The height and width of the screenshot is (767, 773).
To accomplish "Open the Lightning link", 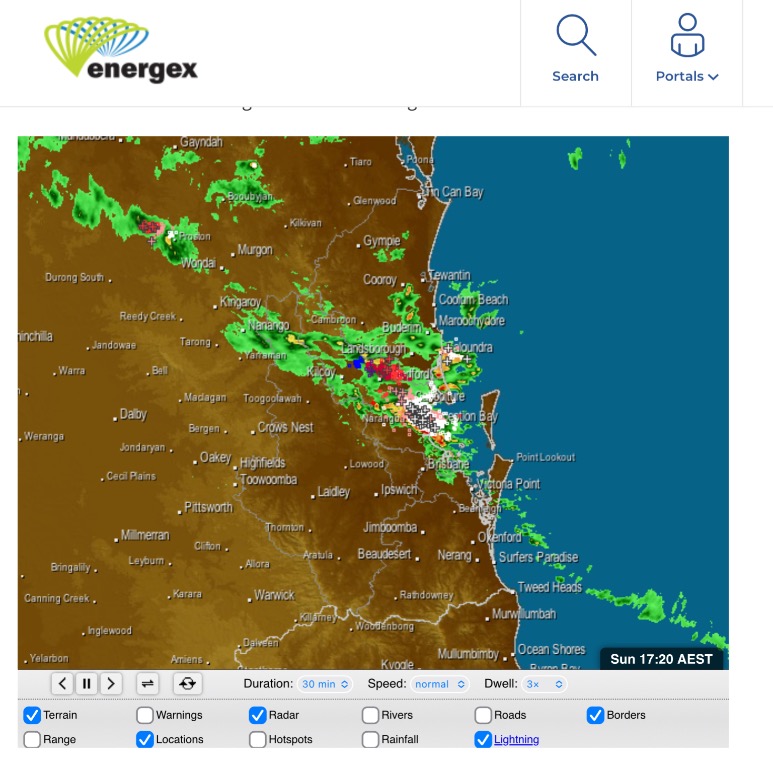I will (516, 740).
